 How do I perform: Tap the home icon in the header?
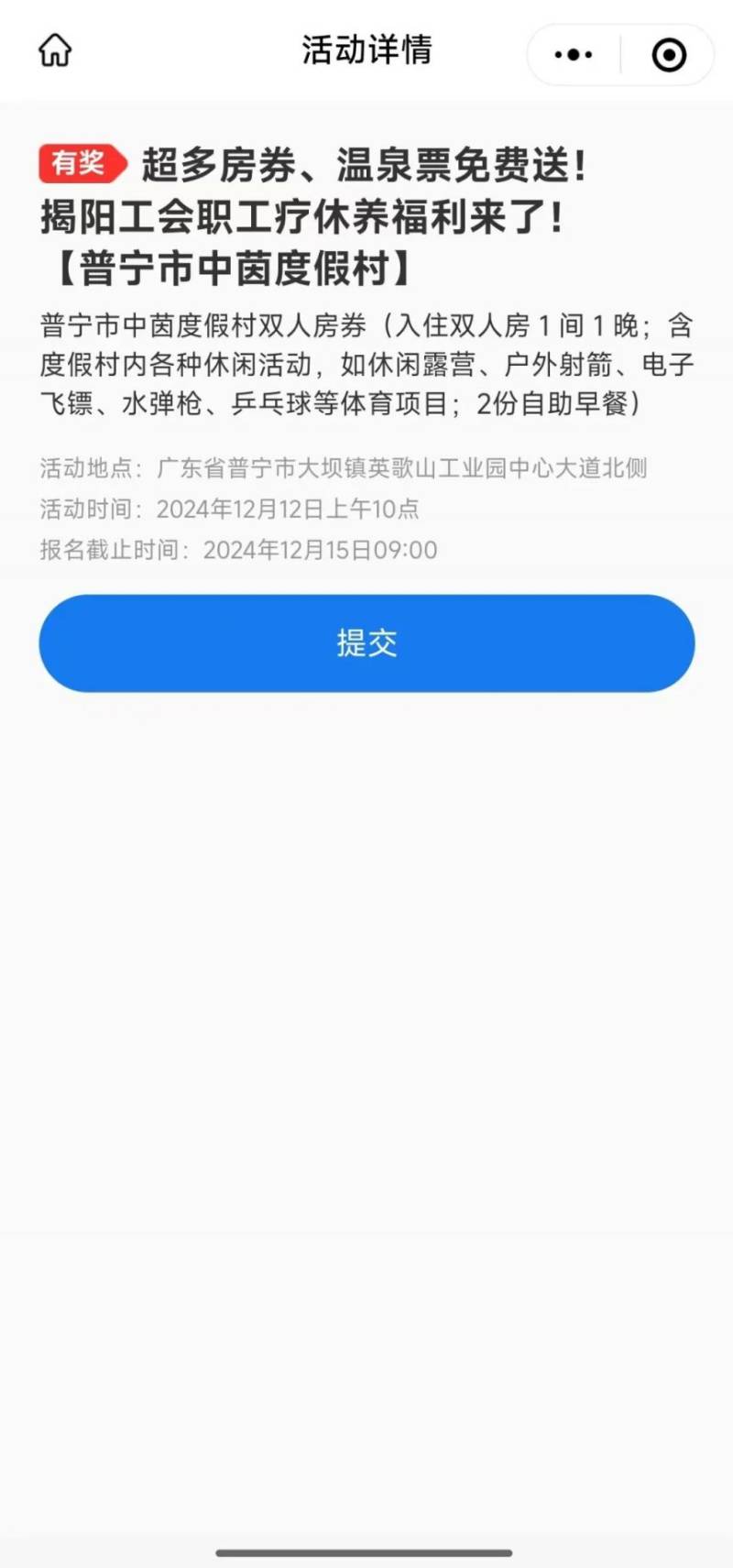[55, 50]
